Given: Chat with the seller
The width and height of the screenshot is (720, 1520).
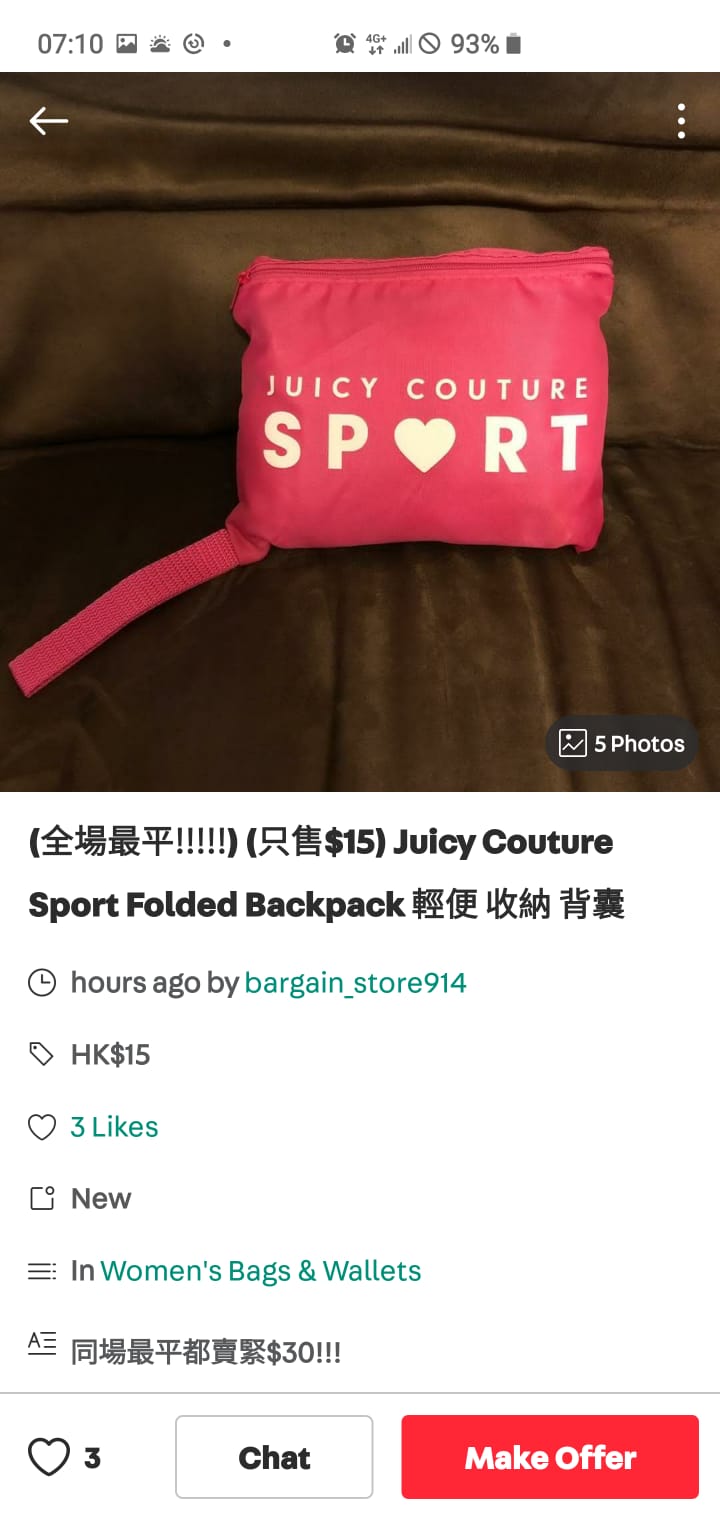Looking at the screenshot, I should (274, 1457).
